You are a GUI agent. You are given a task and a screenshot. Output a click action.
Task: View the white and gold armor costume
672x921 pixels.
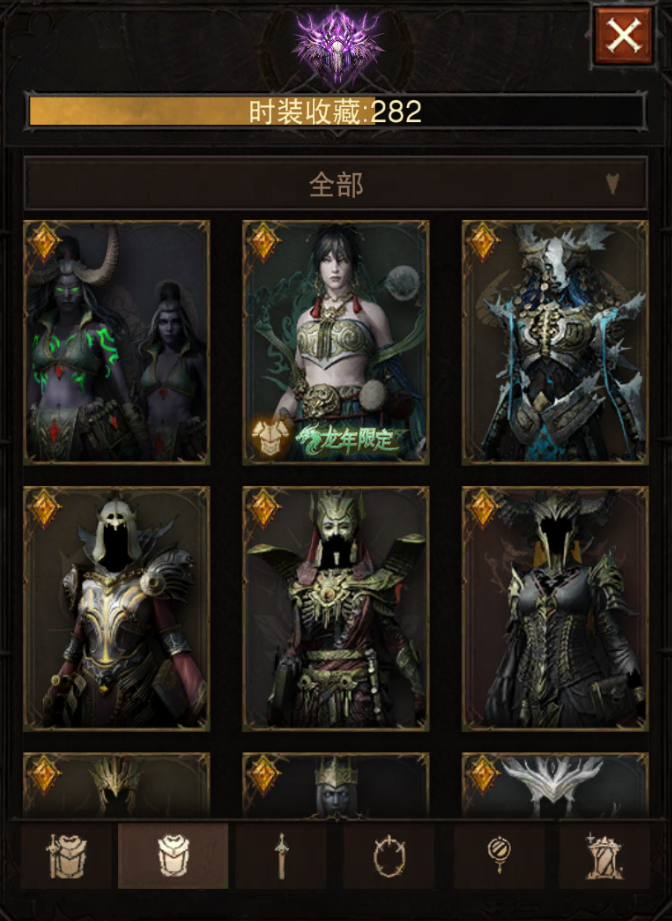[116, 608]
